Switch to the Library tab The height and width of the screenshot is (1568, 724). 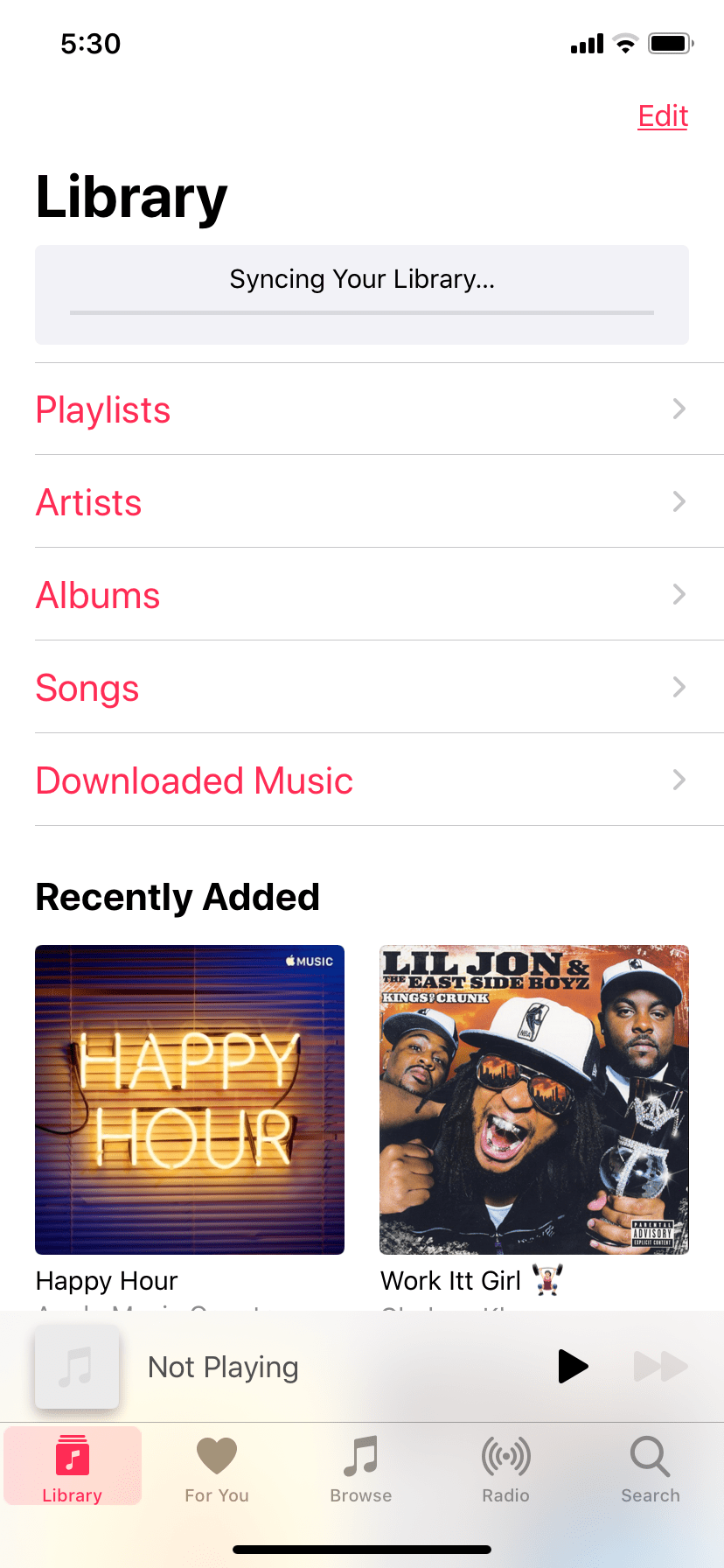coord(72,1466)
